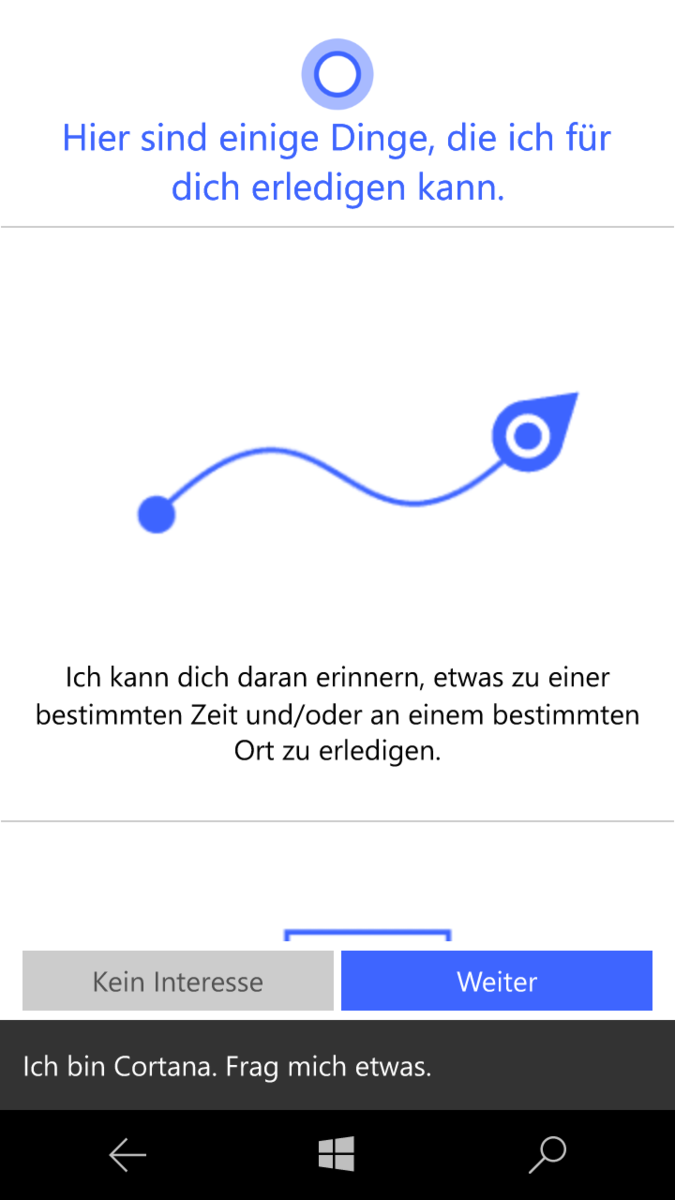Decline with the Kein Interesse button
The height and width of the screenshot is (1200, 675).
[x=178, y=981]
